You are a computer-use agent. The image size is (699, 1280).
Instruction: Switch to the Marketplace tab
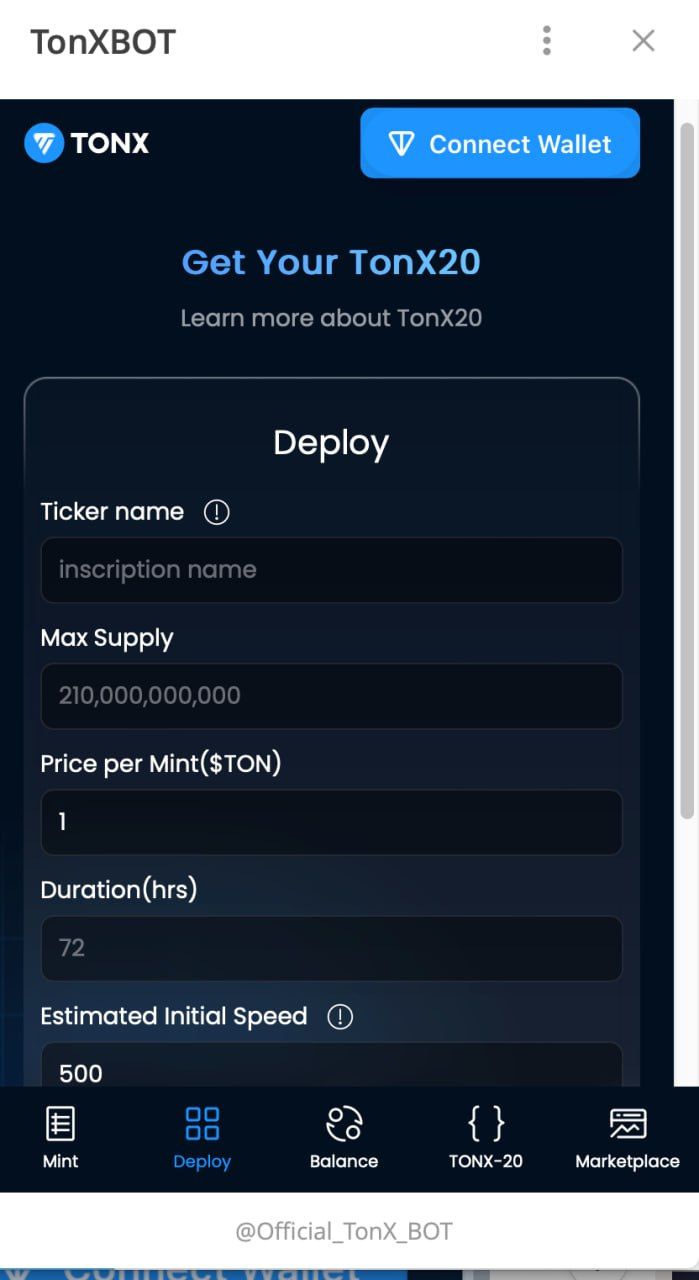tap(627, 1138)
